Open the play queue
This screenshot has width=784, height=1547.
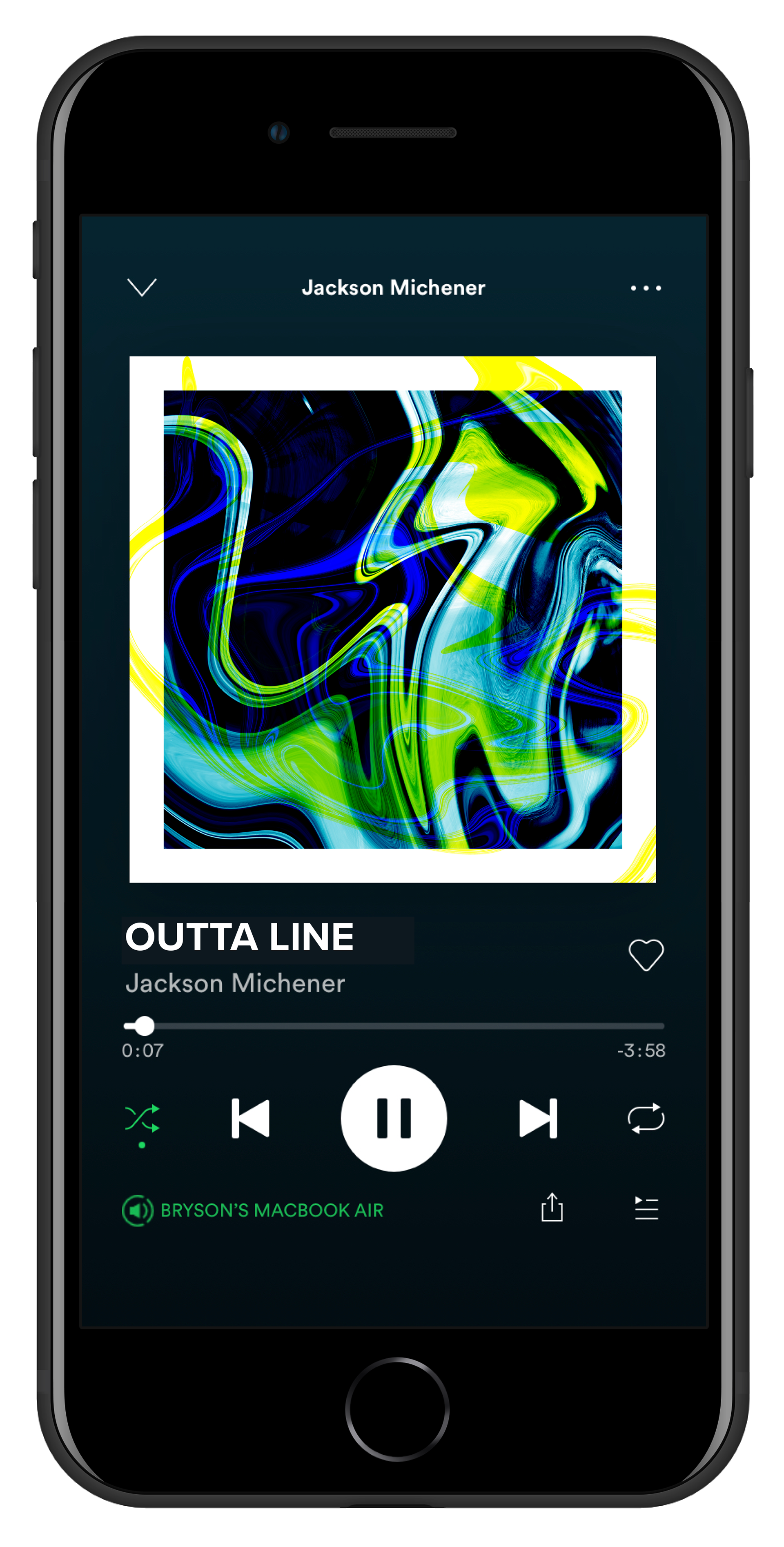click(x=646, y=1208)
